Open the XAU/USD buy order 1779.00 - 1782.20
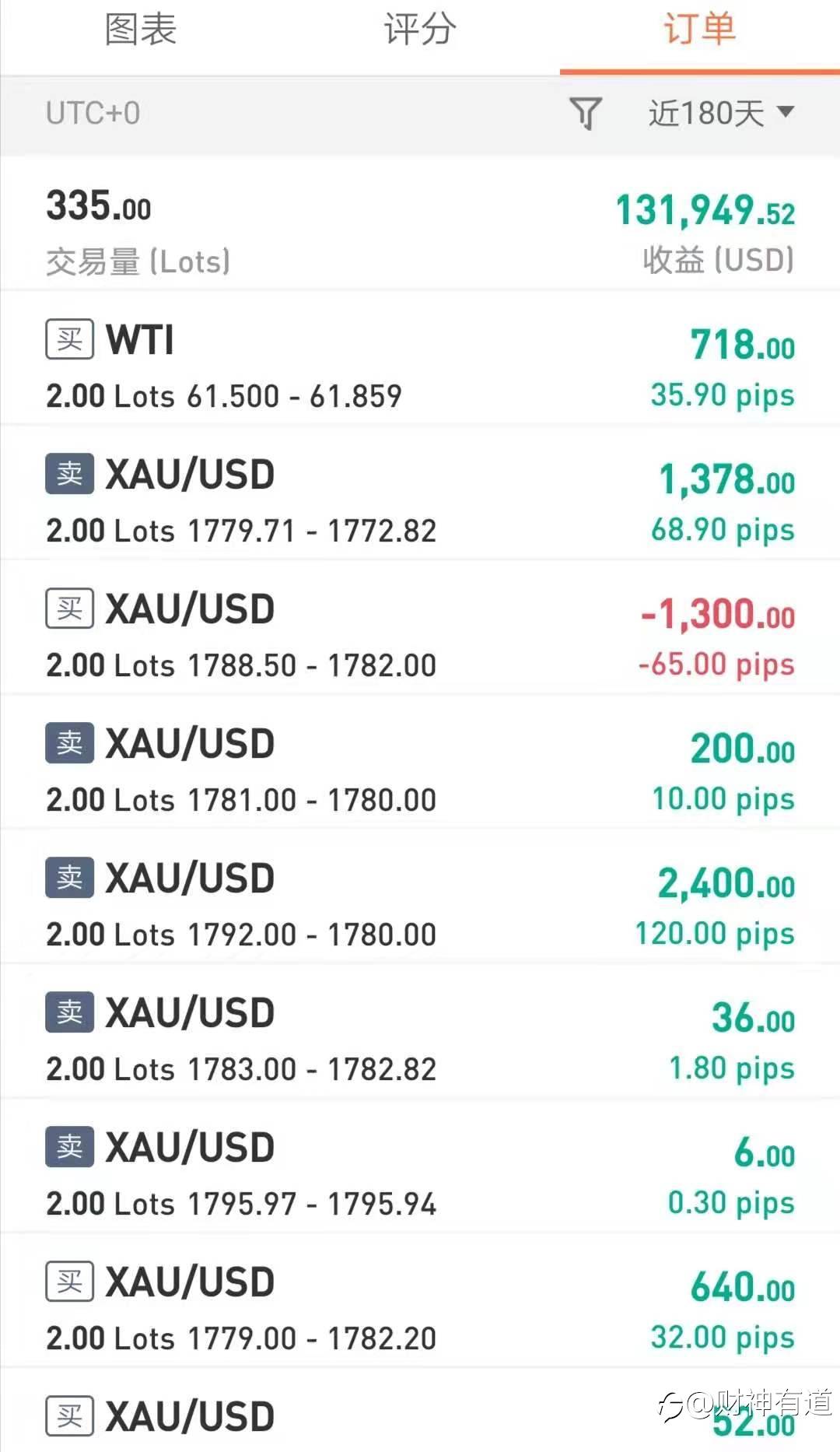This screenshot has height=1452, width=840. coord(420,1301)
